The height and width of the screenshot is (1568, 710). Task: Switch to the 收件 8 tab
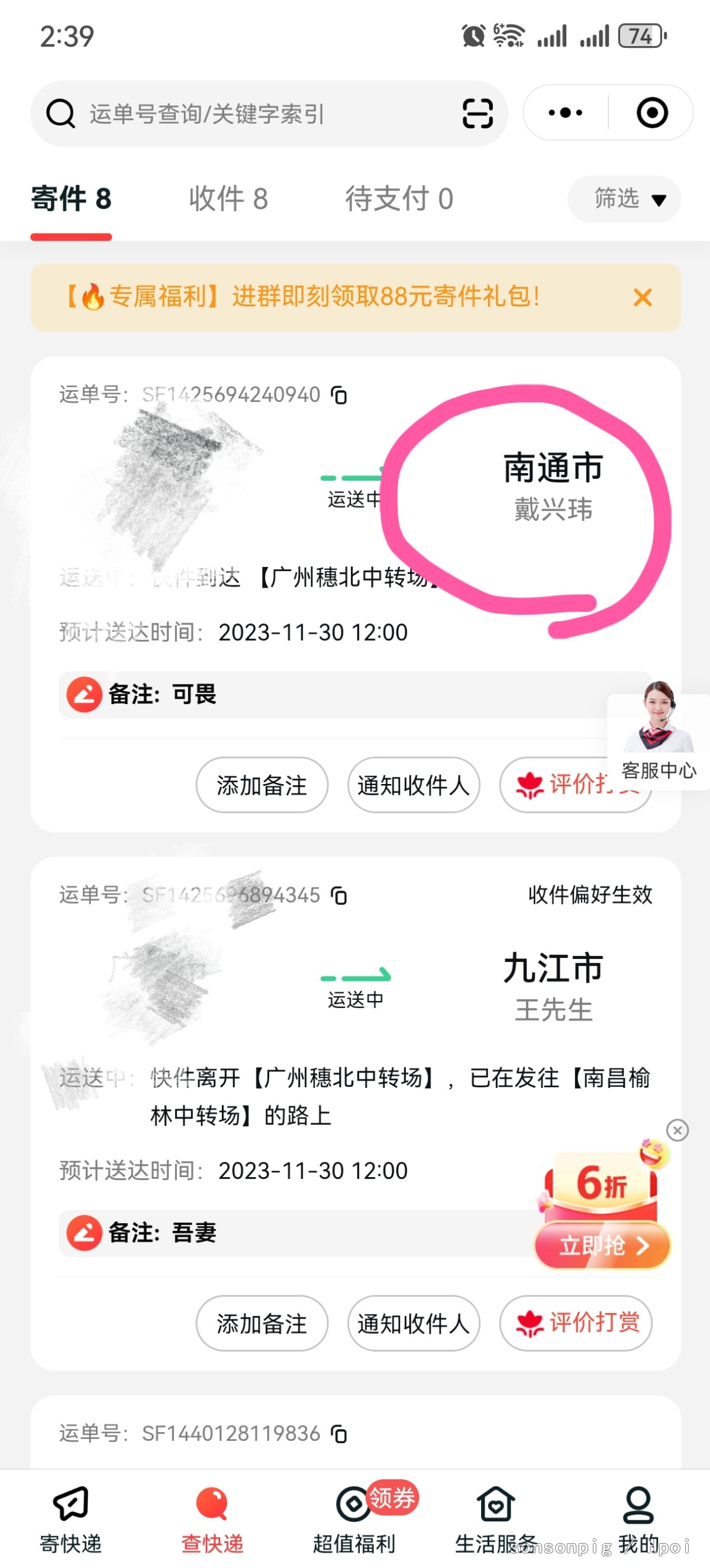[x=228, y=199]
